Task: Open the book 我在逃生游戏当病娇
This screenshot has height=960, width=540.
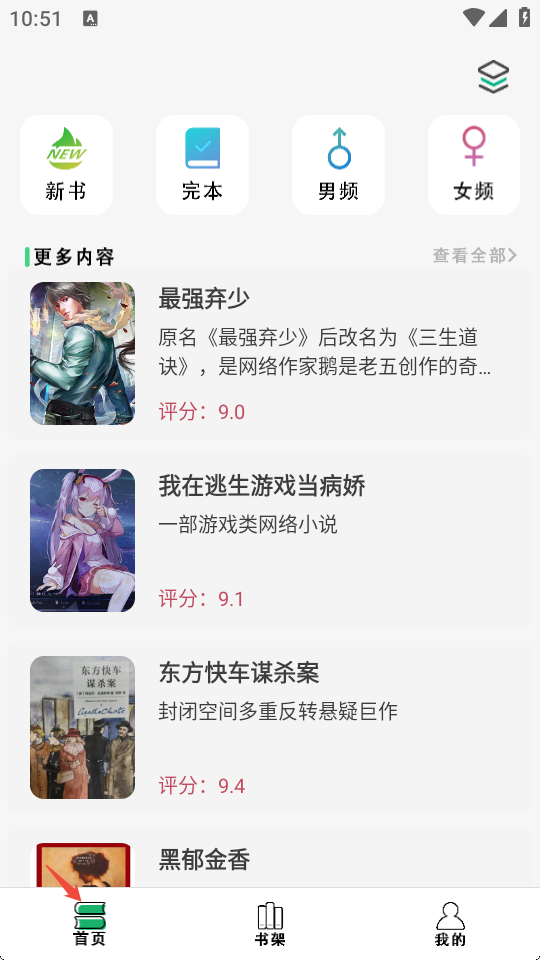Action: coord(270,540)
